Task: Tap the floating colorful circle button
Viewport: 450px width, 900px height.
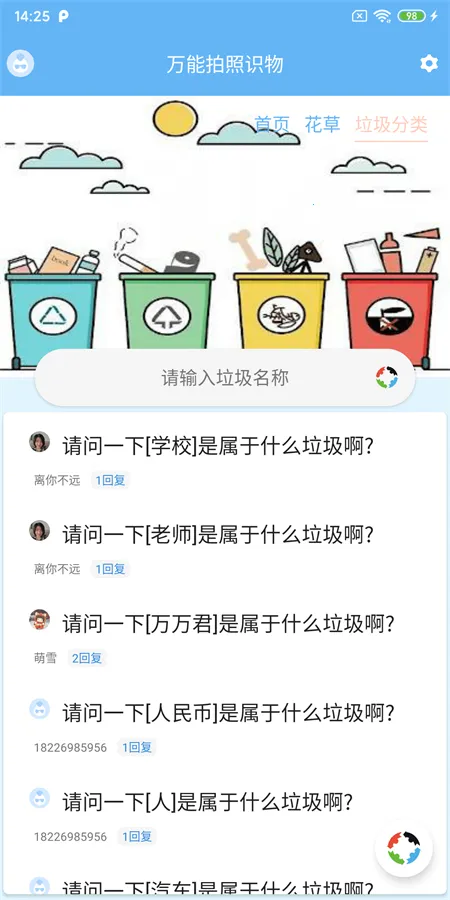Action: [404, 848]
